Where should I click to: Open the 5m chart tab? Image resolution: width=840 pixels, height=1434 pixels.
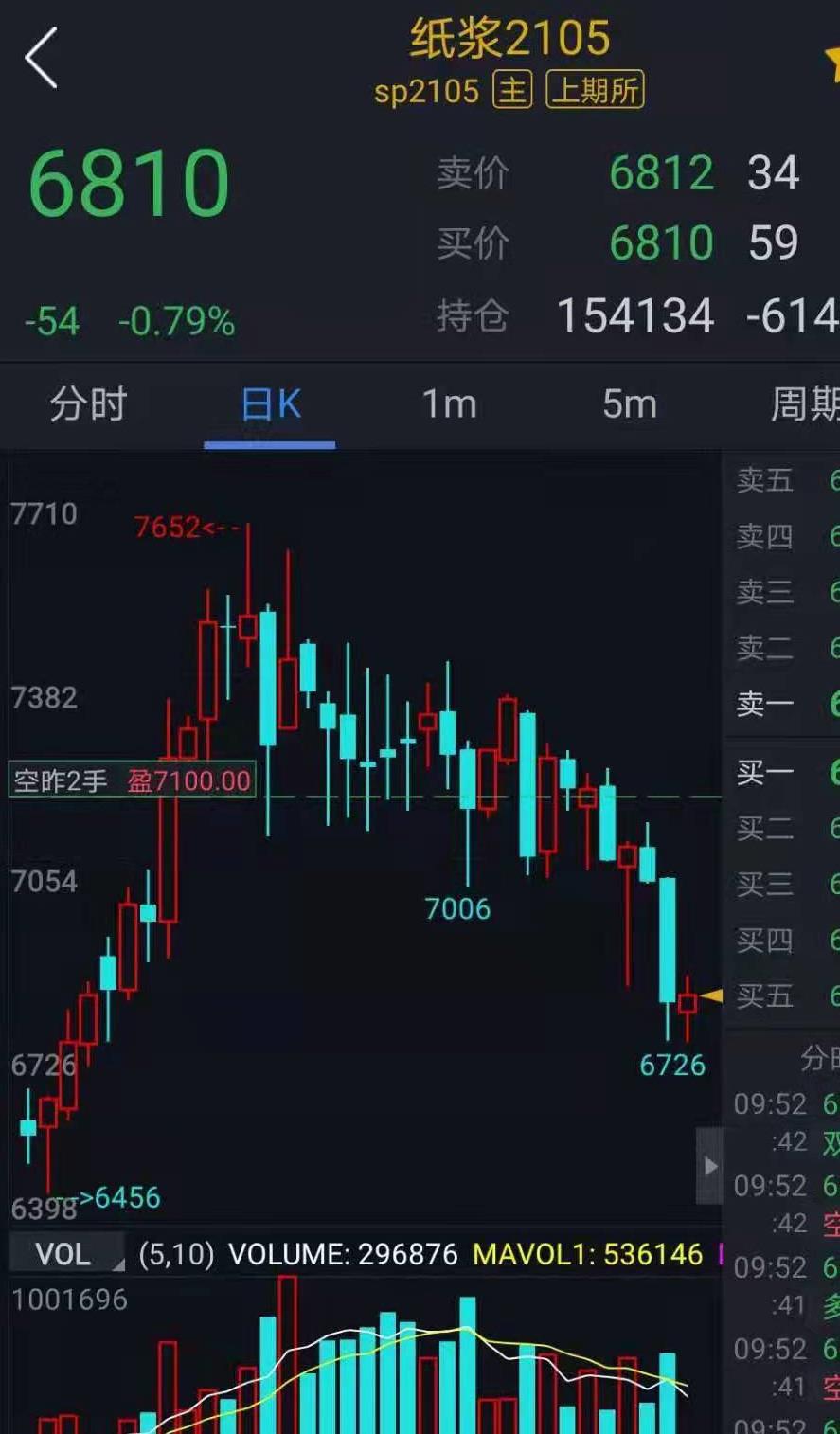(629, 404)
